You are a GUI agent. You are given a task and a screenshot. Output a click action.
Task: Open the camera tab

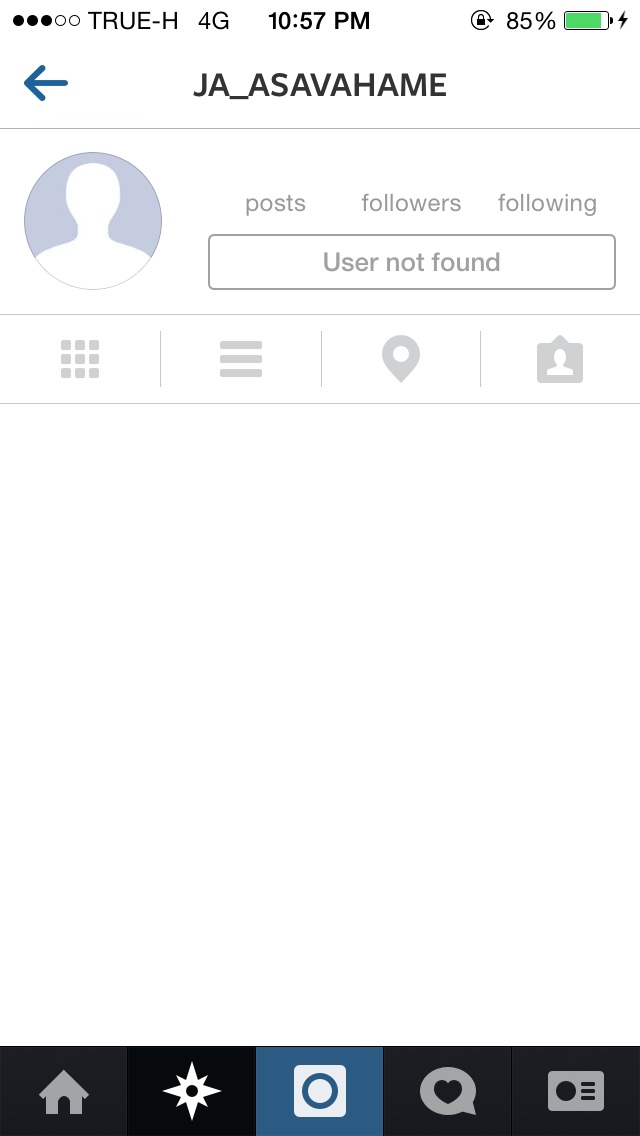pyautogui.click(x=320, y=1091)
